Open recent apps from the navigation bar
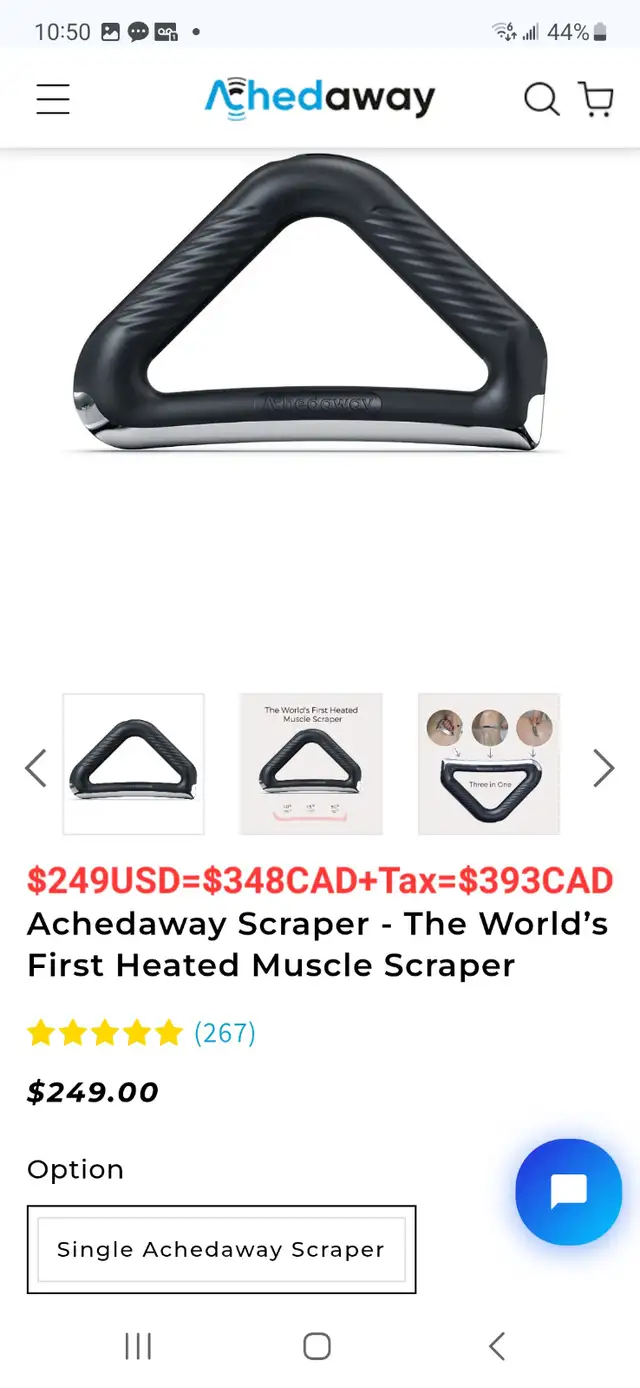Screen dimensions: 640x1388 point(138,1346)
